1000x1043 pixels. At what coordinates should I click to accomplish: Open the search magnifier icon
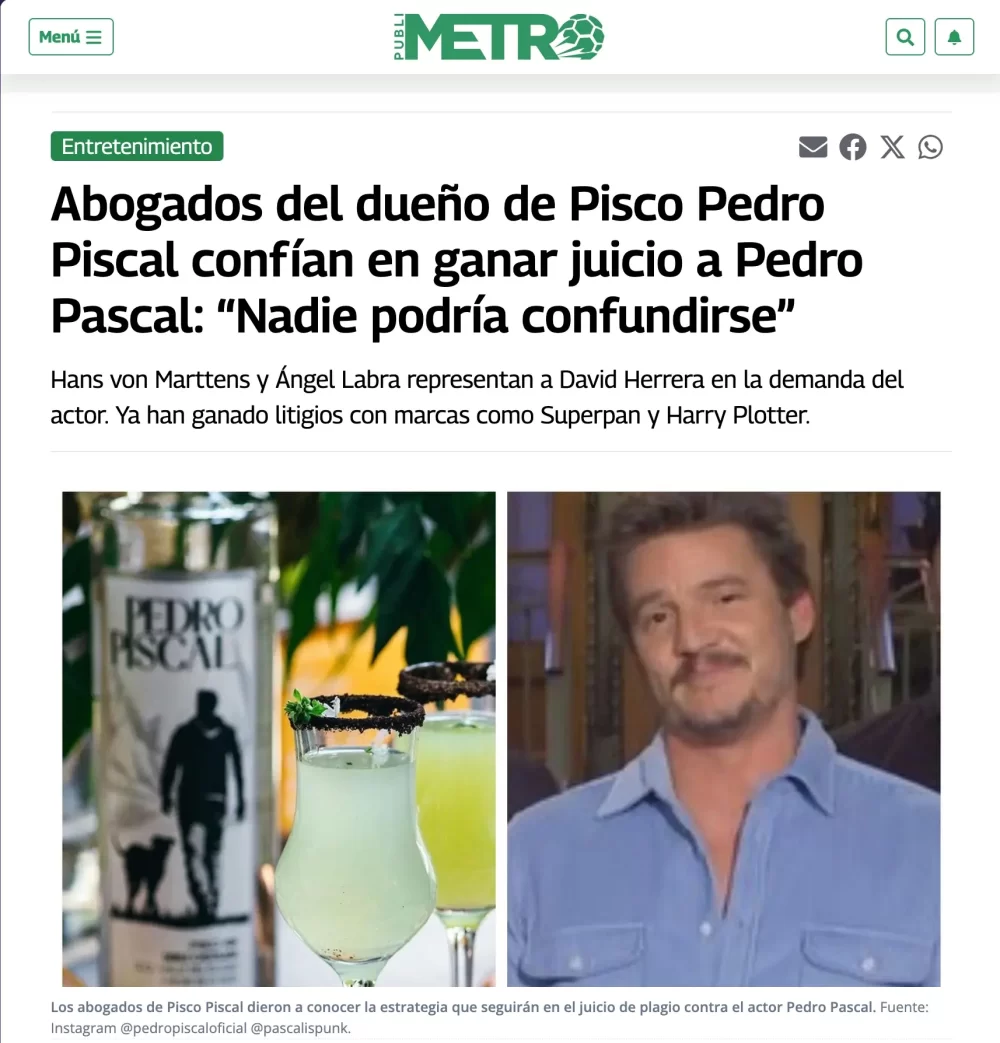pyautogui.click(x=905, y=37)
